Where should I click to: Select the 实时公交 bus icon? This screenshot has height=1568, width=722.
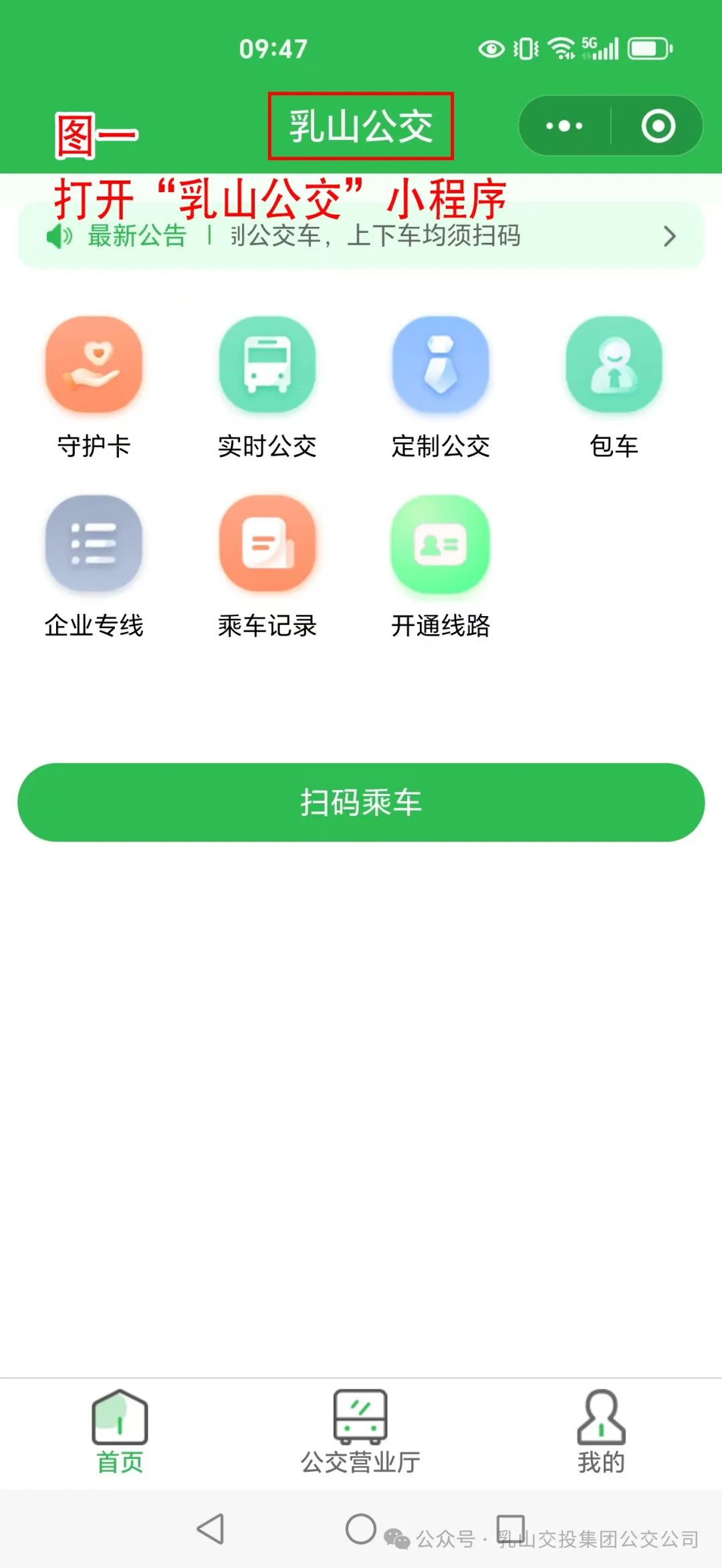point(267,365)
